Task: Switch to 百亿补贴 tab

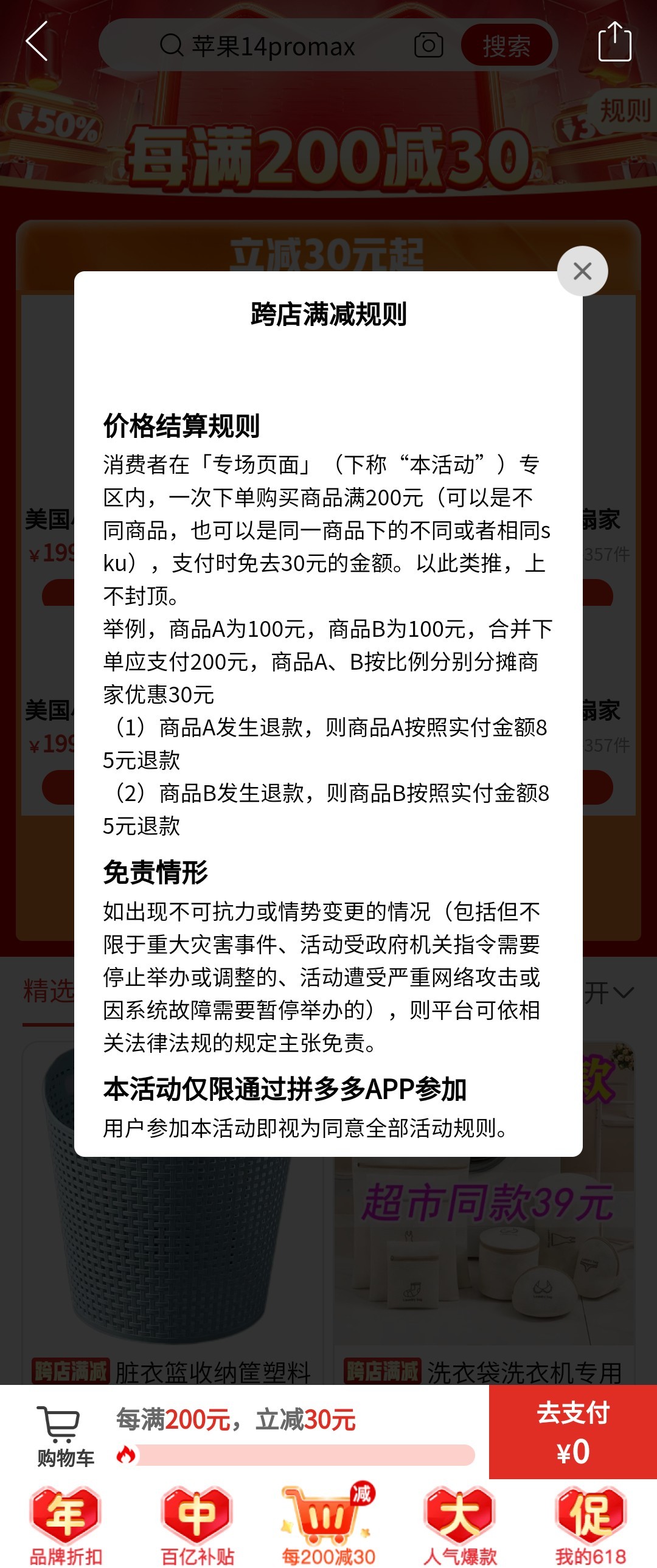Action: pyautogui.click(x=196, y=1525)
